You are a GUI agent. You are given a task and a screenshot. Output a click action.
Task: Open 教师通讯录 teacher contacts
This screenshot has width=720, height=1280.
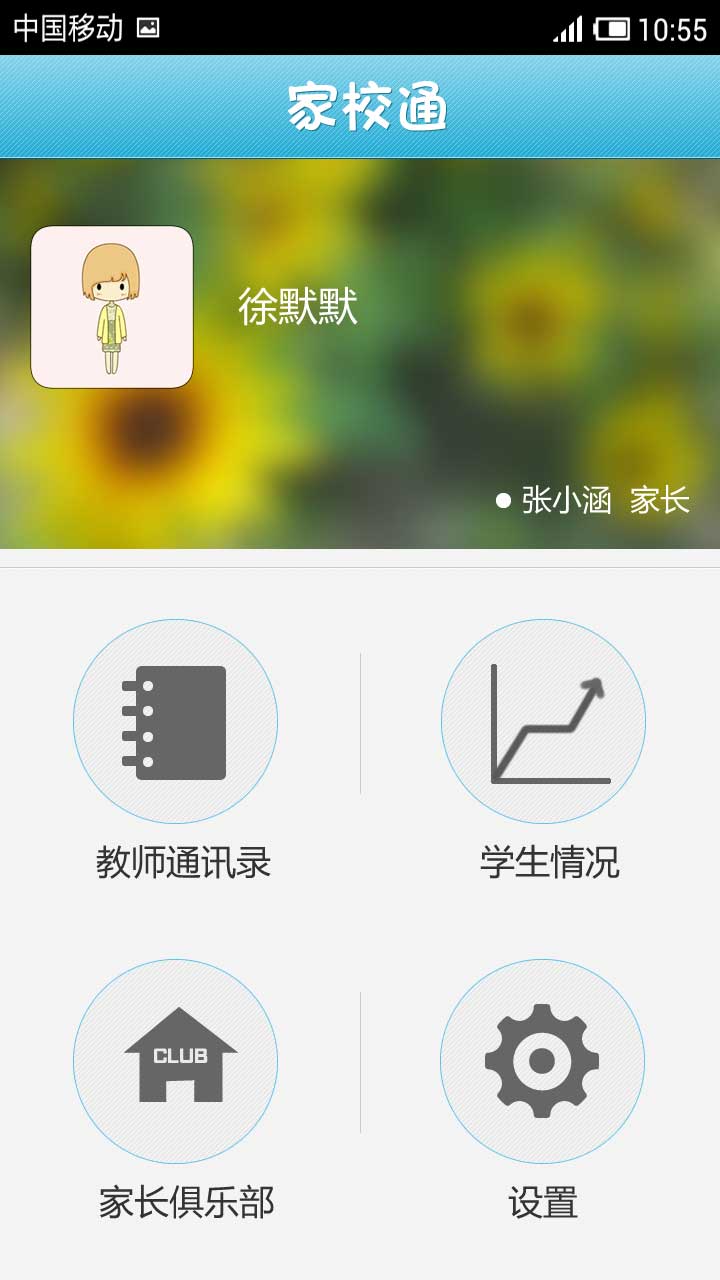pyautogui.click(x=175, y=722)
